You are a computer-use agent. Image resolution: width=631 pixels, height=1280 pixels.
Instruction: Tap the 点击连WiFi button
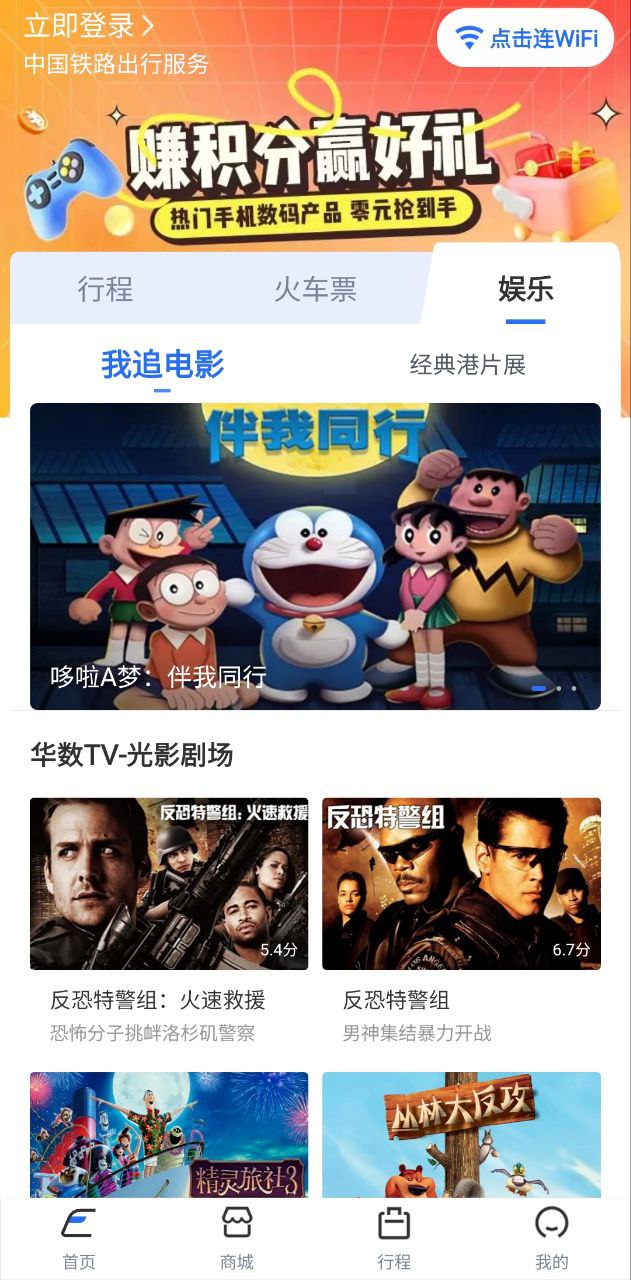coord(525,38)
